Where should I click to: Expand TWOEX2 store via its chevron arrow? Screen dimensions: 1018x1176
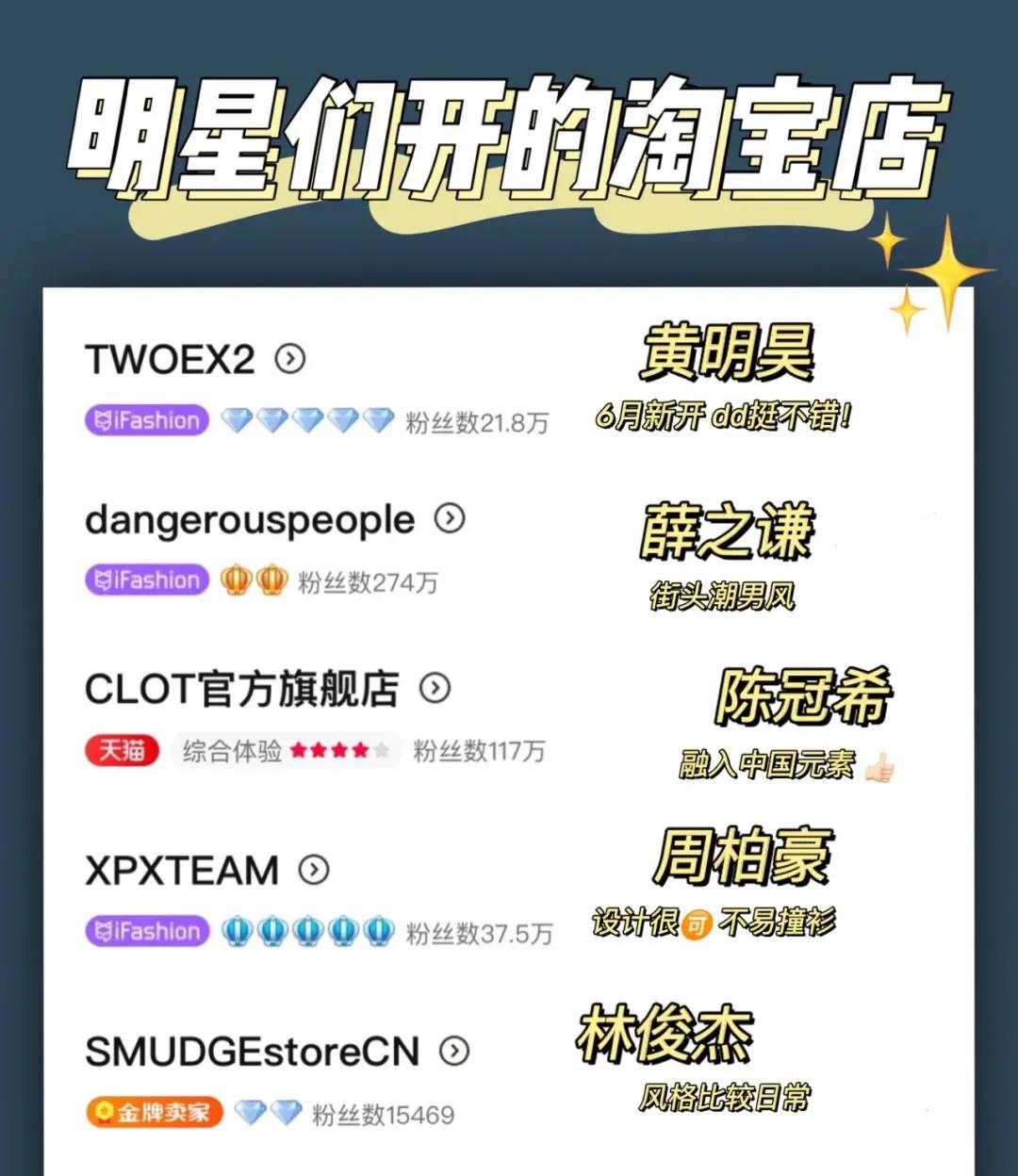click(290, 358)
